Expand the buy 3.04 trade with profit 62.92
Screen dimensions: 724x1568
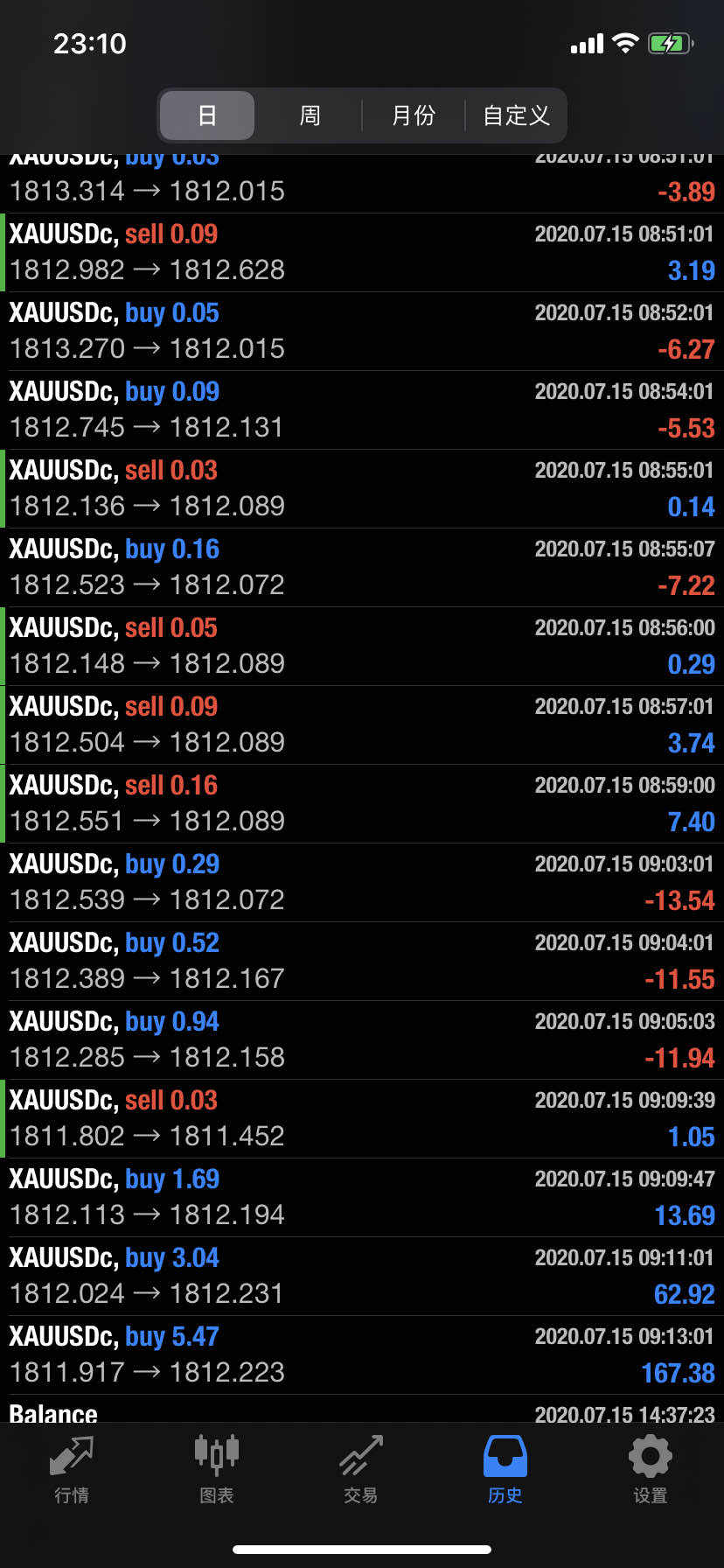362,1276
